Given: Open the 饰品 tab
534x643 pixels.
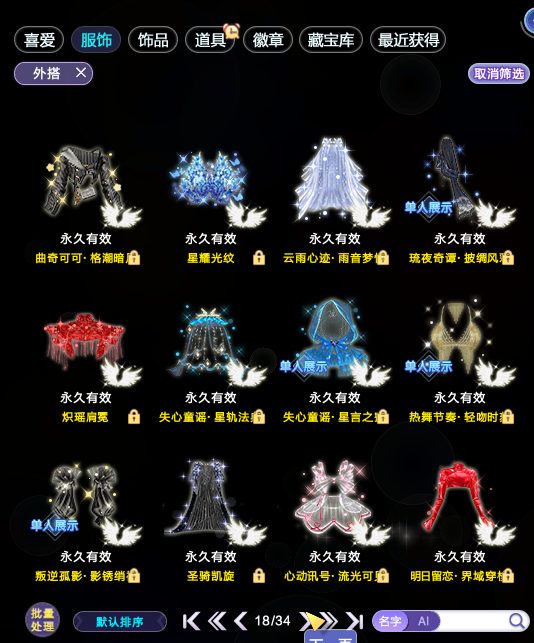Looking at the screenshot, I should 153,40.
